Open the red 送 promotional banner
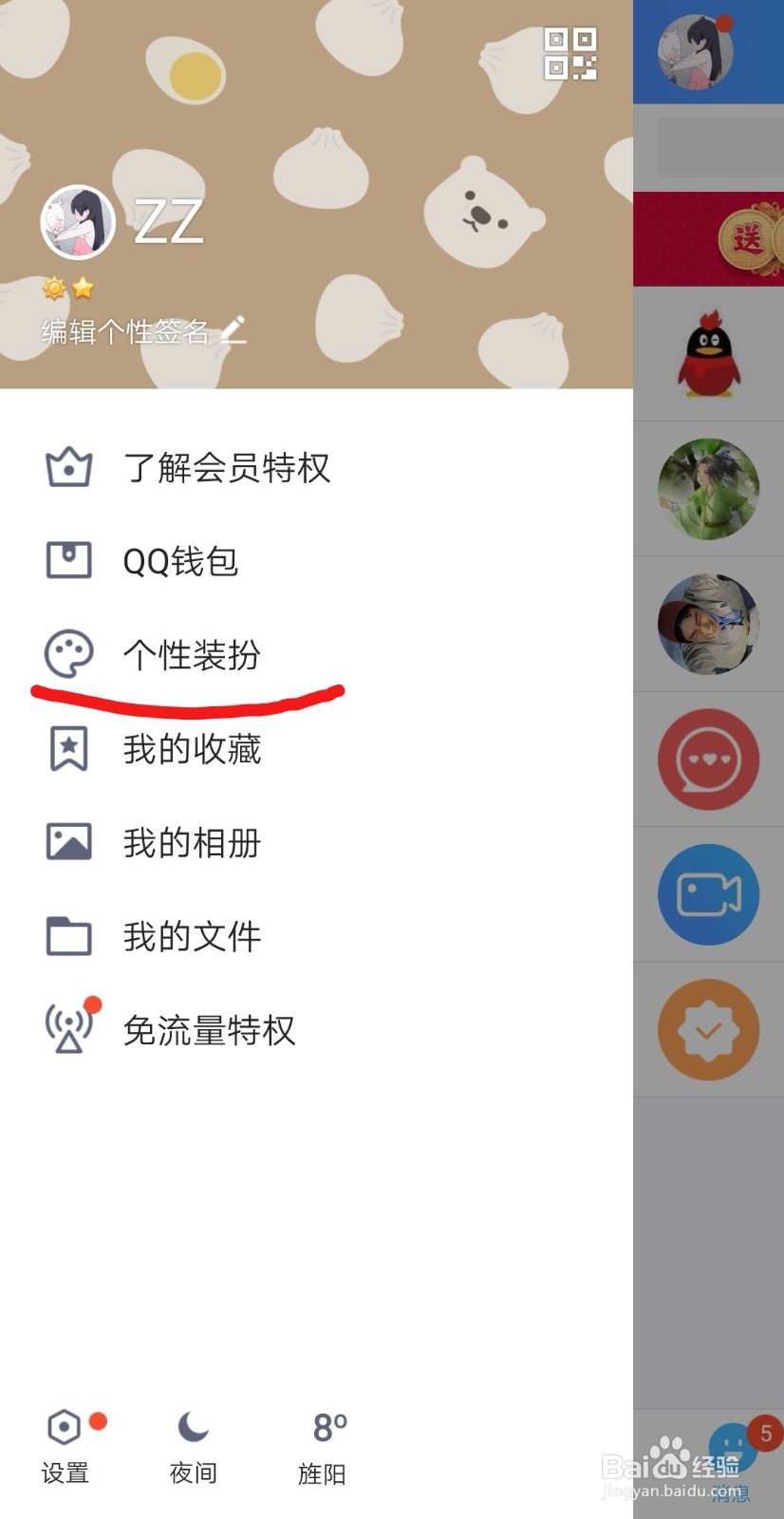Viewport: 784px width, 1519px height. [x=708, y=238]
